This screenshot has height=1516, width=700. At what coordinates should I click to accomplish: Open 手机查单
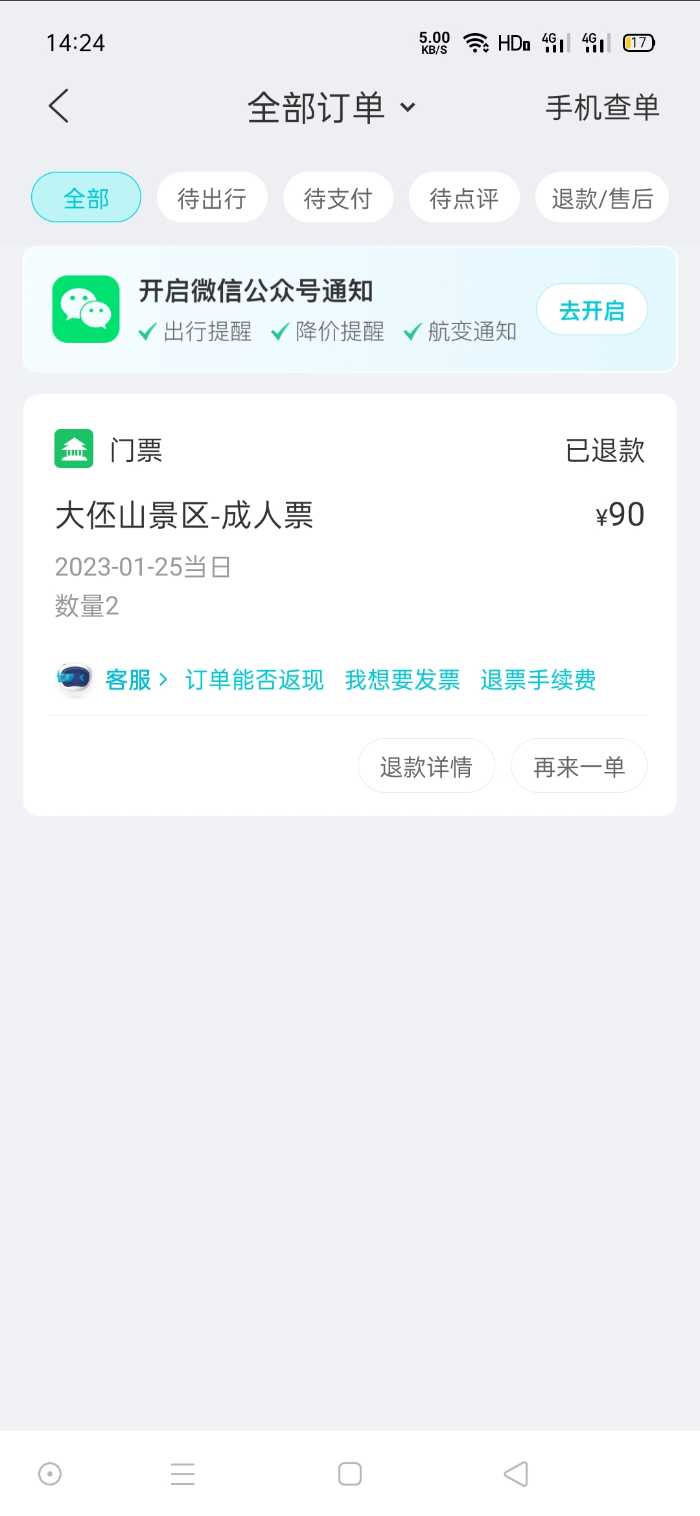click(x=602, y=107)
